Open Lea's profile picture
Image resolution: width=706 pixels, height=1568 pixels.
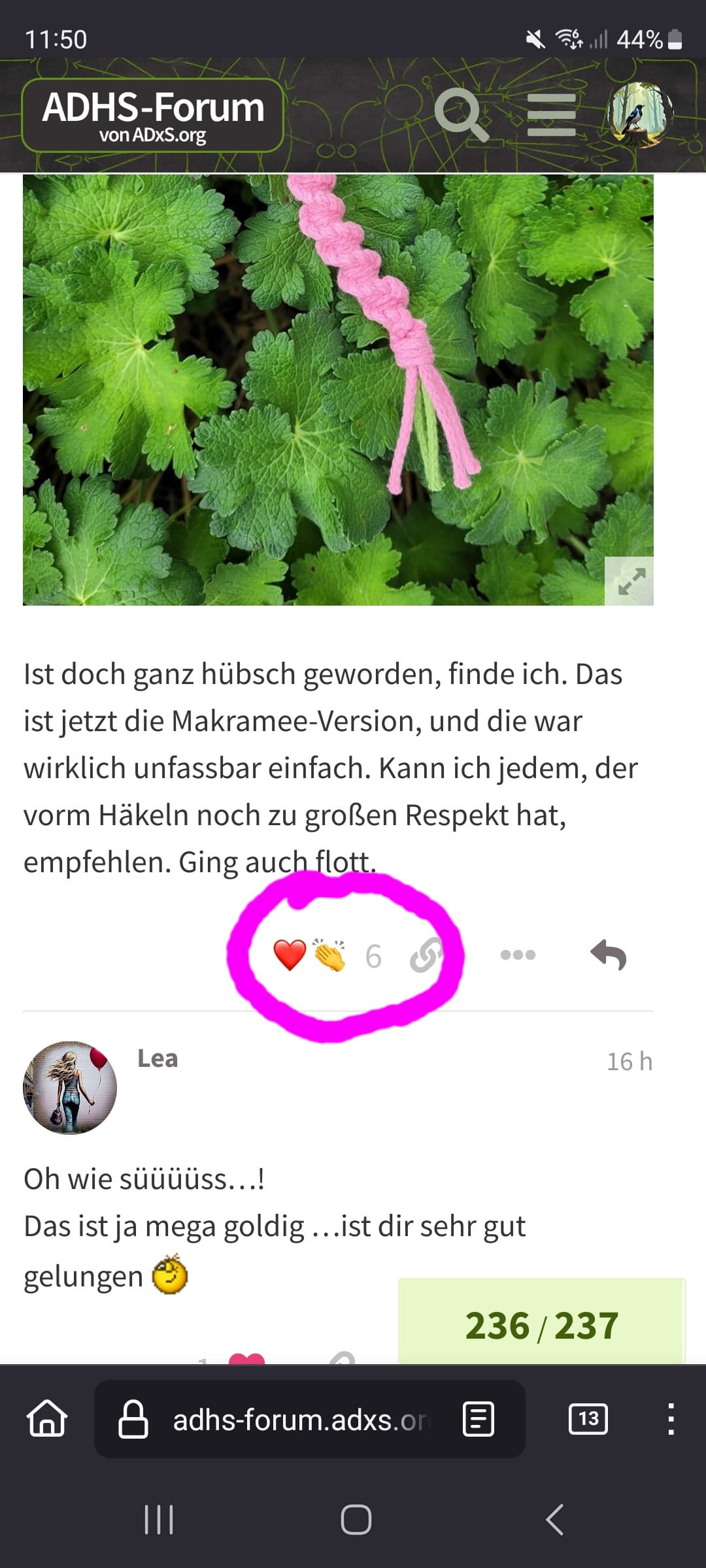70,1088
